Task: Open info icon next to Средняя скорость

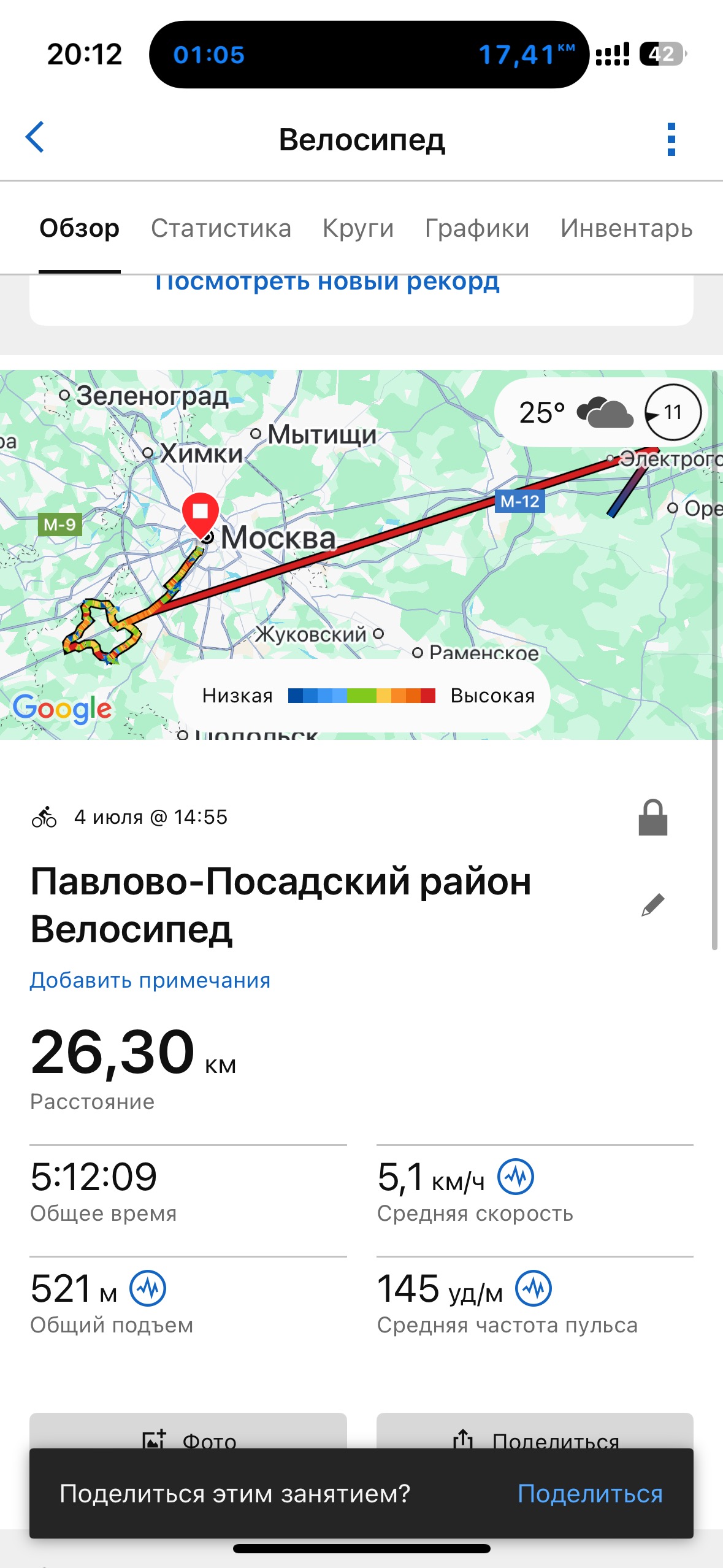Action: [515, 1177]
